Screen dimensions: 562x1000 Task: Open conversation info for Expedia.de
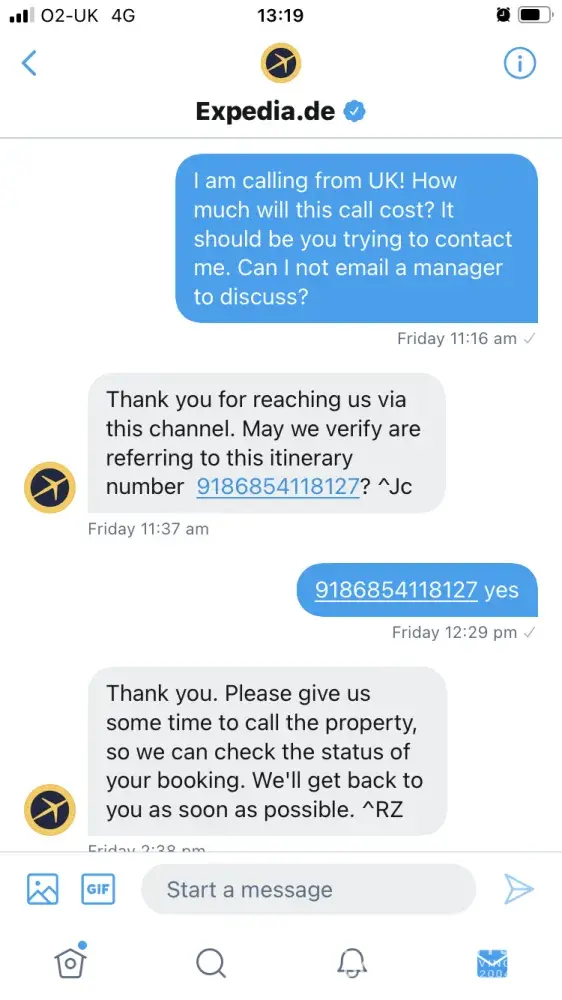tap(519, 63)
